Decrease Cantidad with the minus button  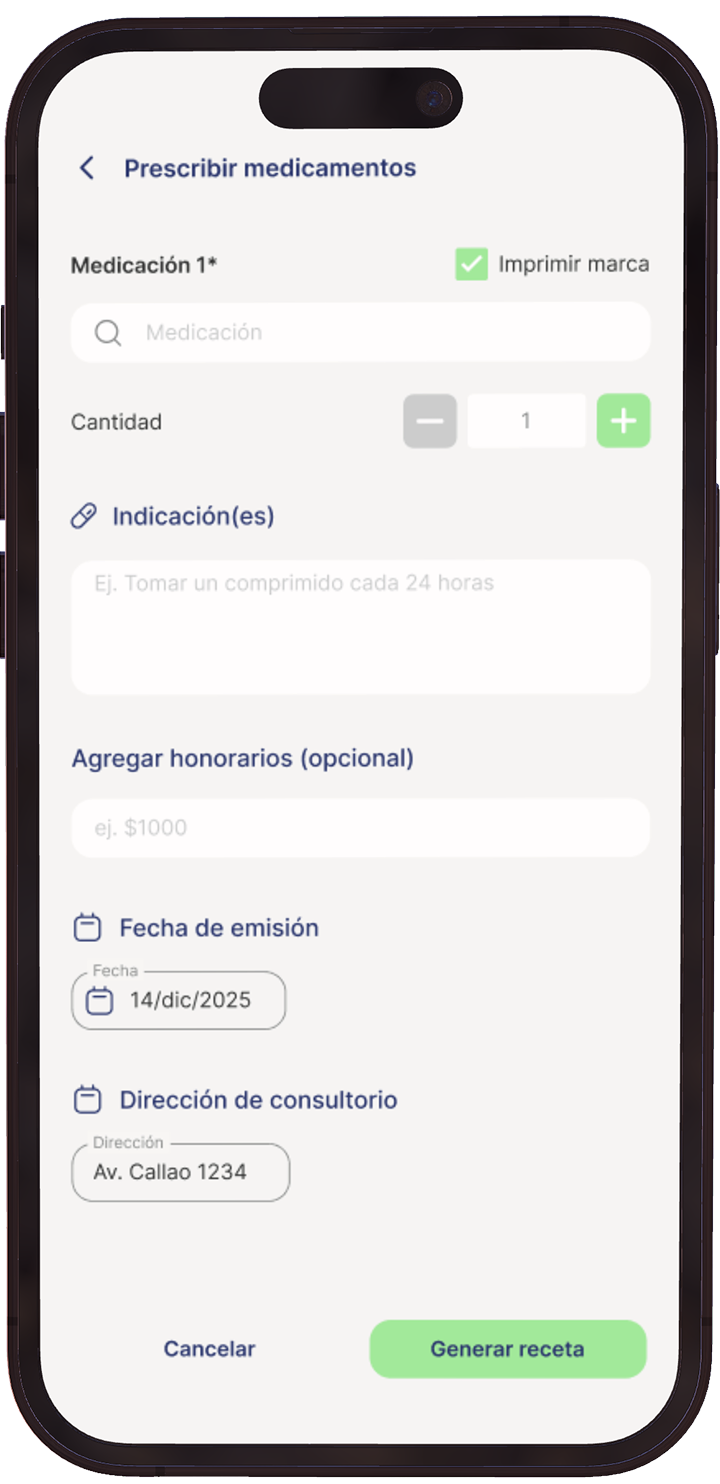click(430, 421)
